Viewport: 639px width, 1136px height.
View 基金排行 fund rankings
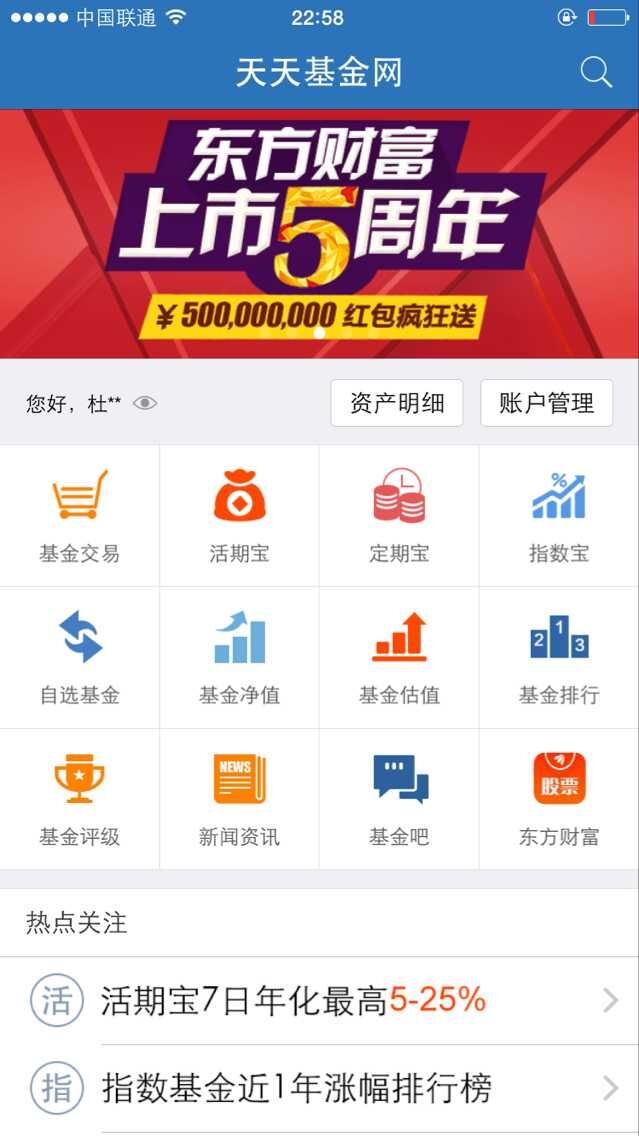click(x=559, y=657)
